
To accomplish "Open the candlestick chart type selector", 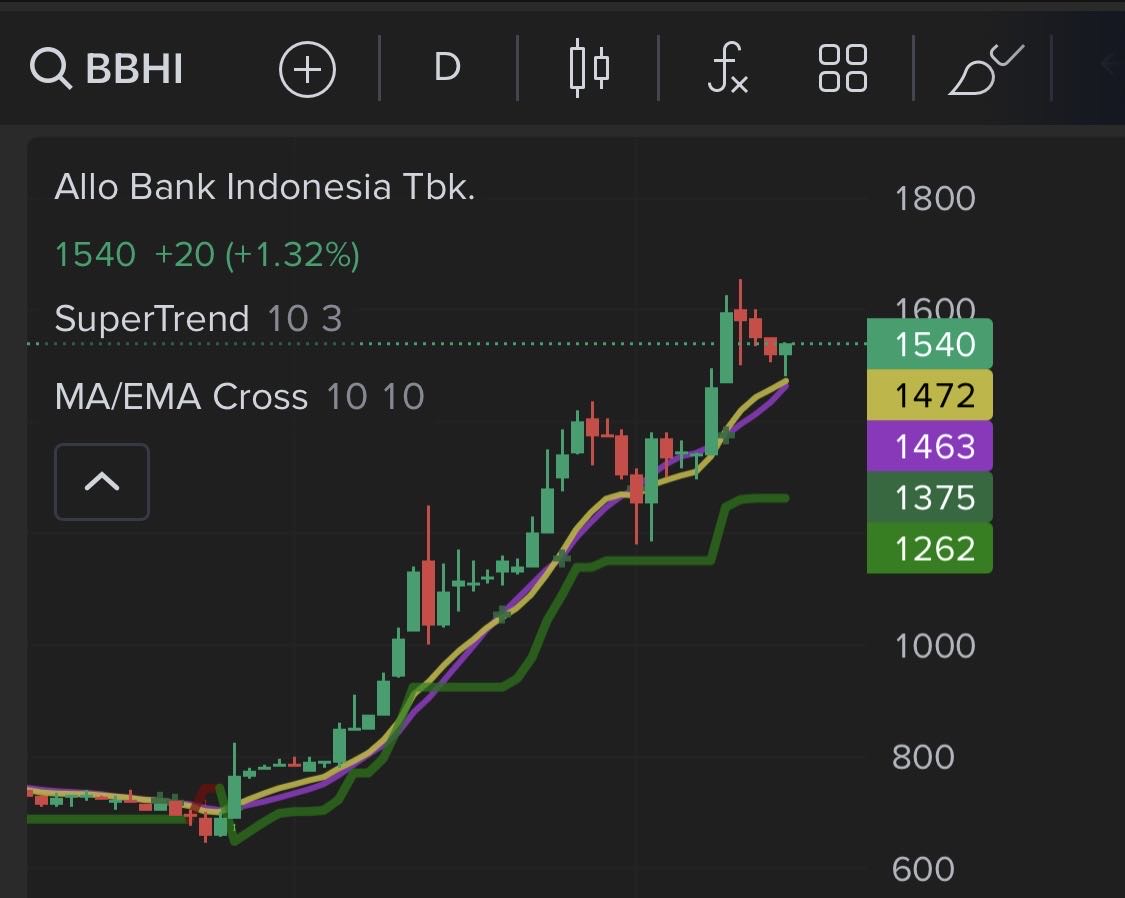I will 589,68.
